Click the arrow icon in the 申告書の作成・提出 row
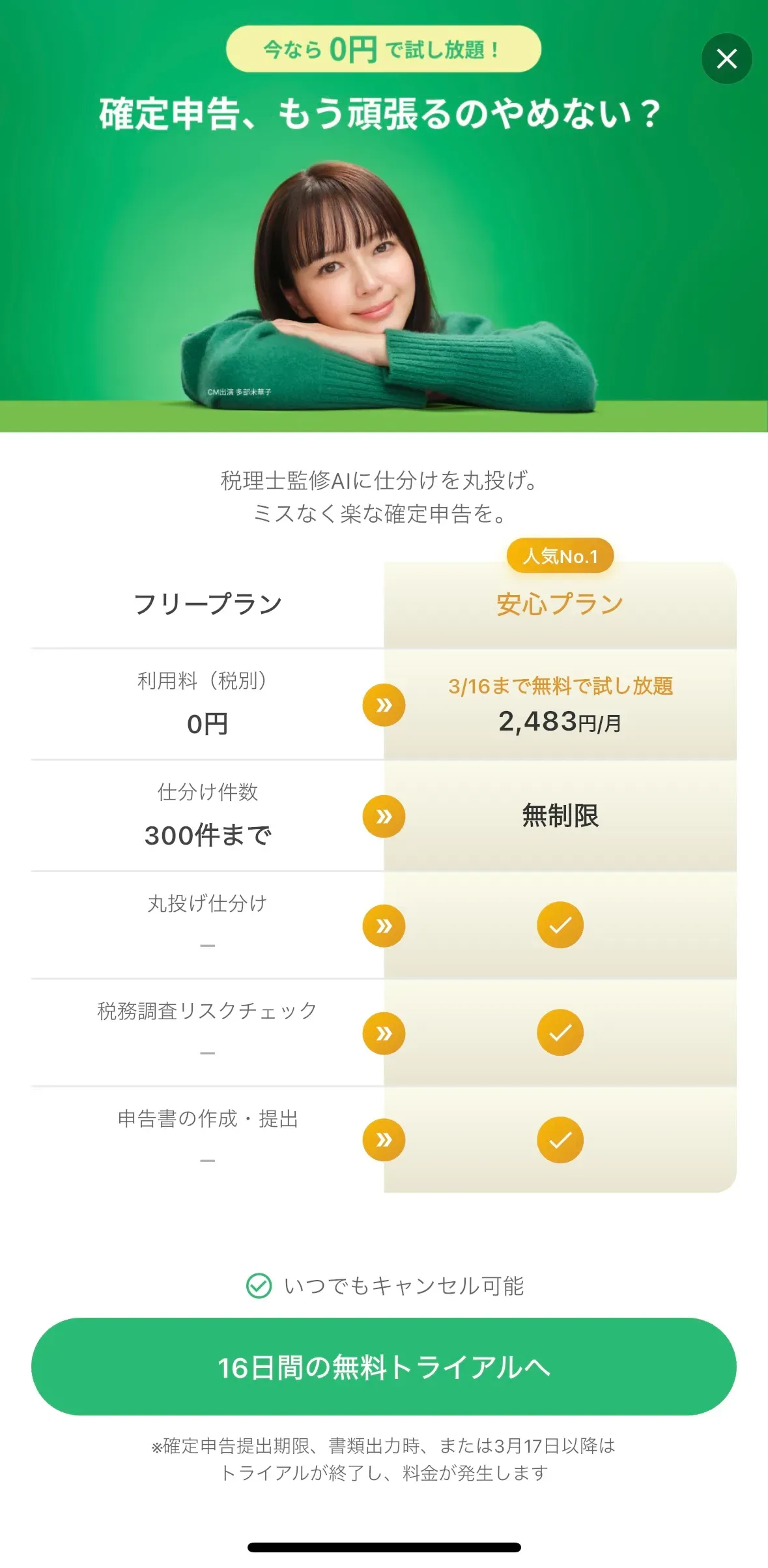The image size is (768, 1568). click(x=384, y=1140)
